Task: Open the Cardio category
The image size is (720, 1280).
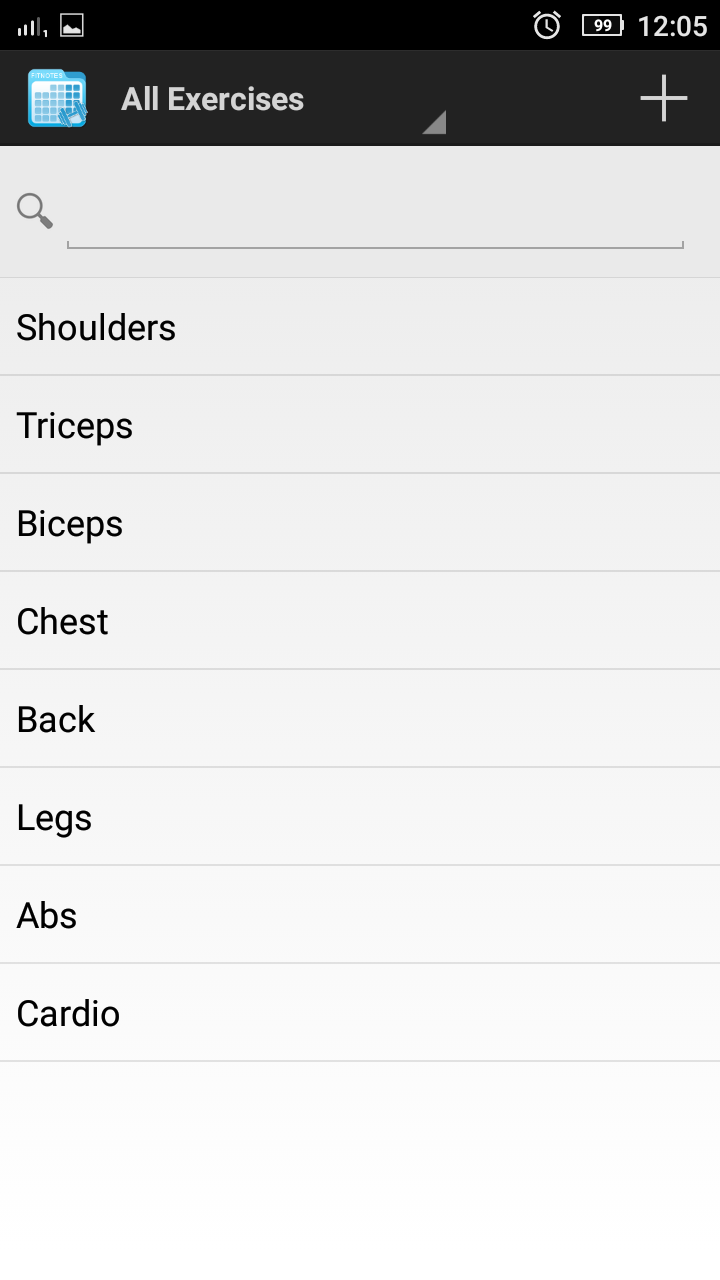Action: [x=360, y=1013]
